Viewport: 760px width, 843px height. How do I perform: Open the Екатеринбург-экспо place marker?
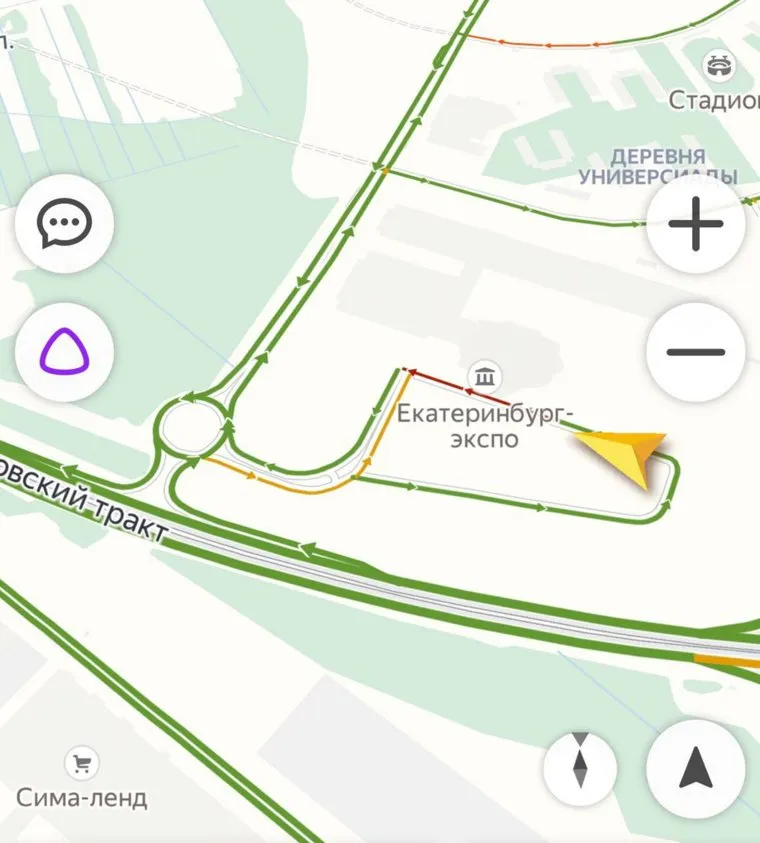pos(486,377)
